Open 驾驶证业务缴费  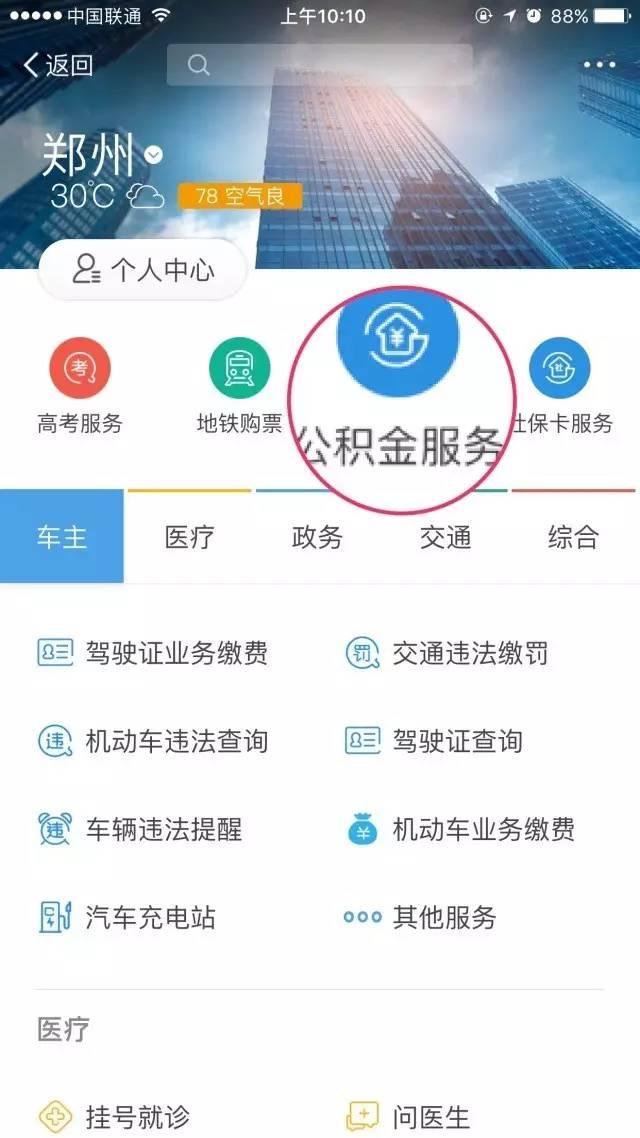click(x=154, y=654)
